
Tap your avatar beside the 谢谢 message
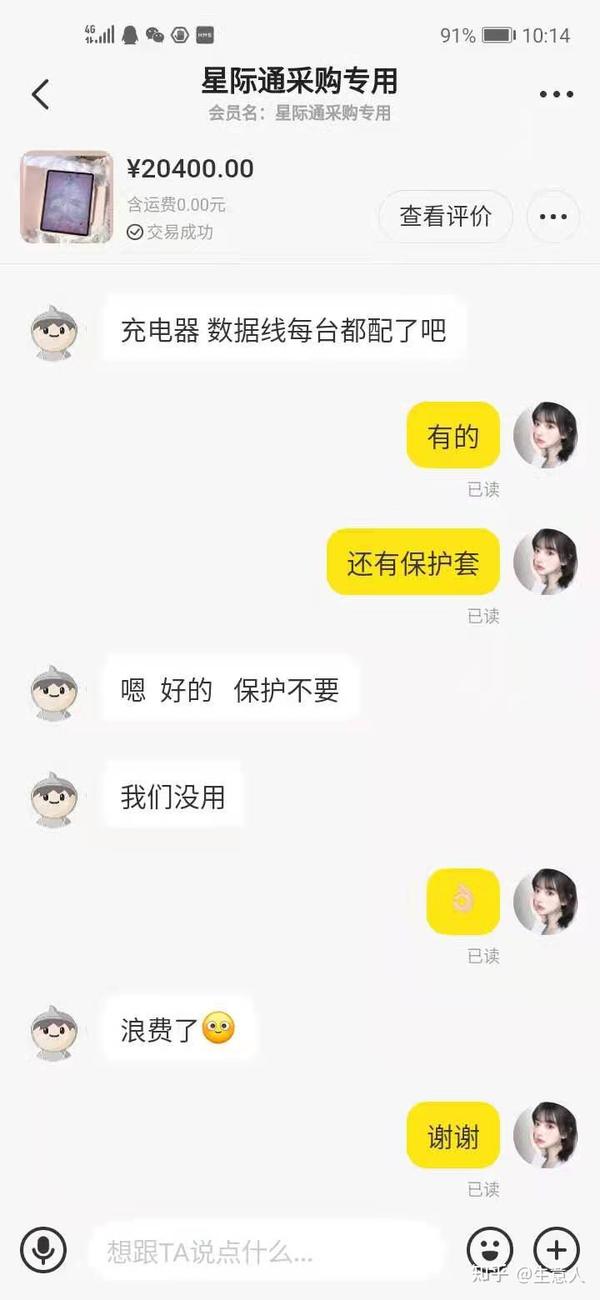(546, 1134)
